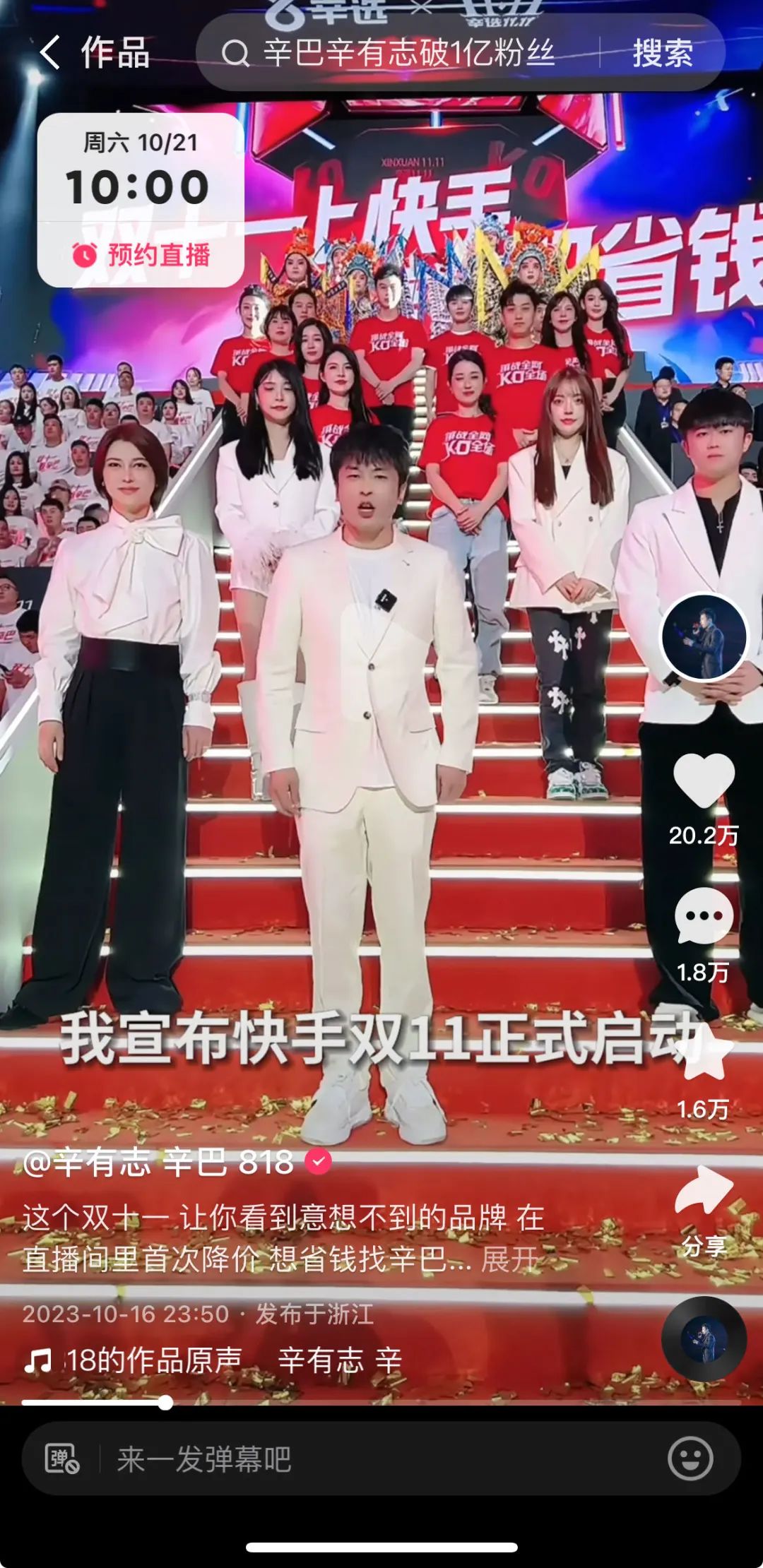Open the comments bubble icon
Screen dimensions: 763x1568
pyautogui.click(x=704, y=916)
